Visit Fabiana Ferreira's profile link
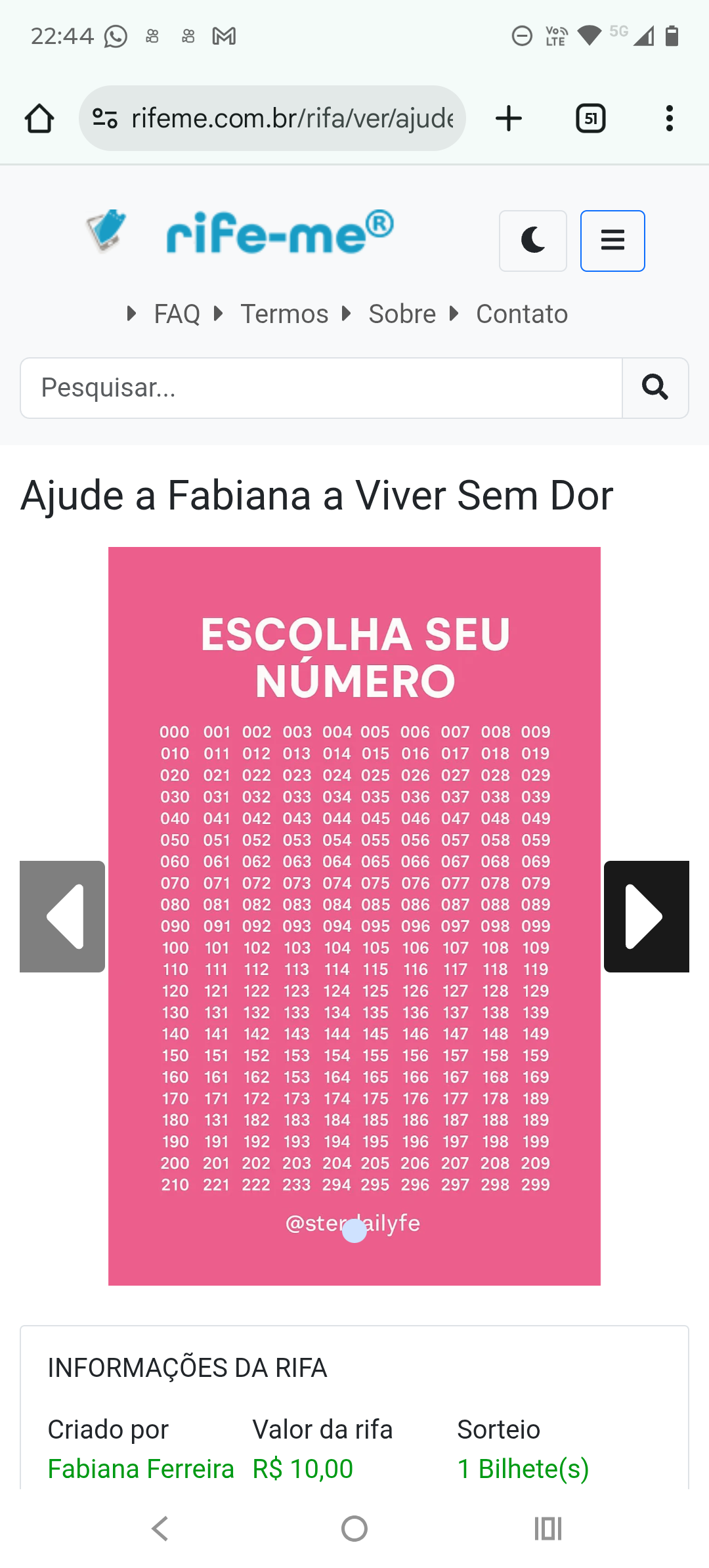 pos(140,1470)
